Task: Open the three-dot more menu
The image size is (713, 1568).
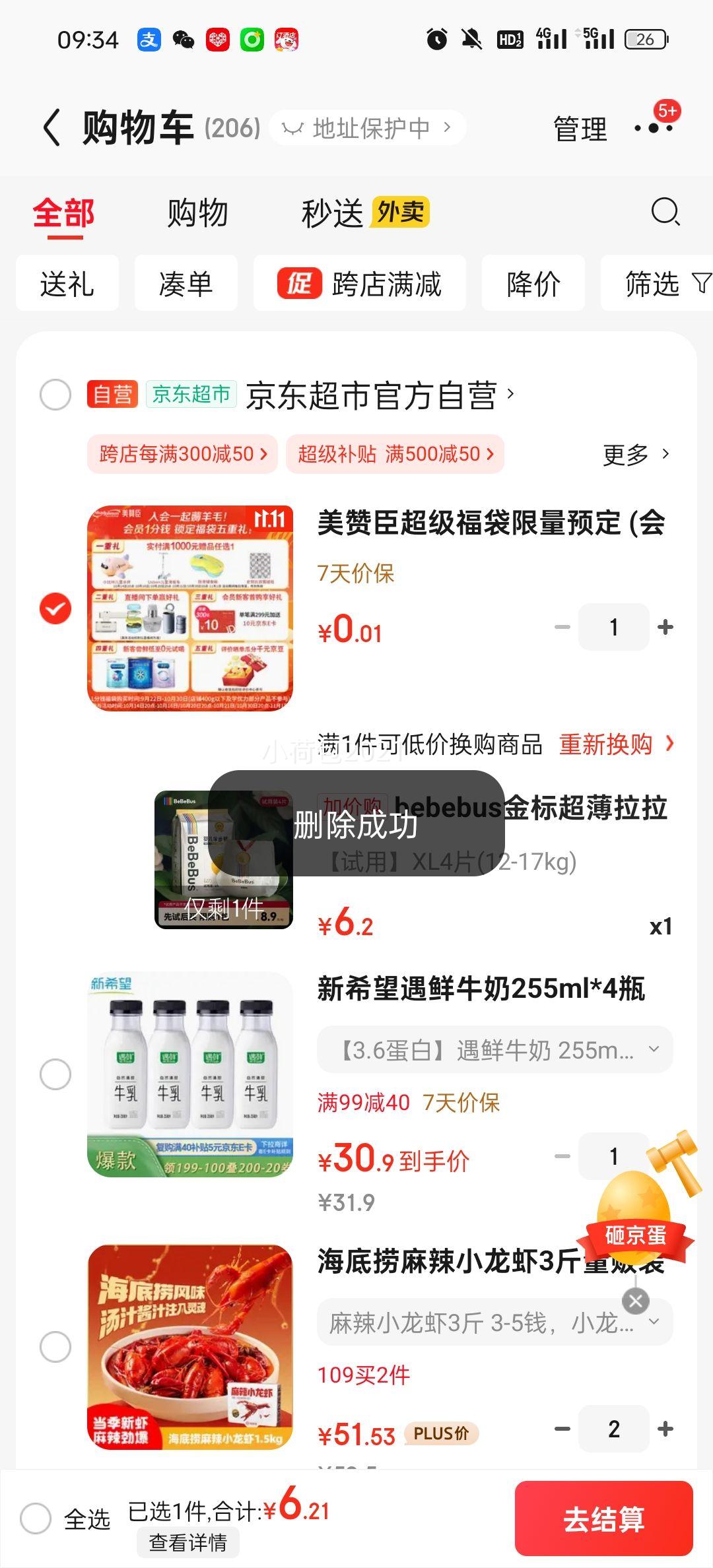Action: [x=653, y=128]
